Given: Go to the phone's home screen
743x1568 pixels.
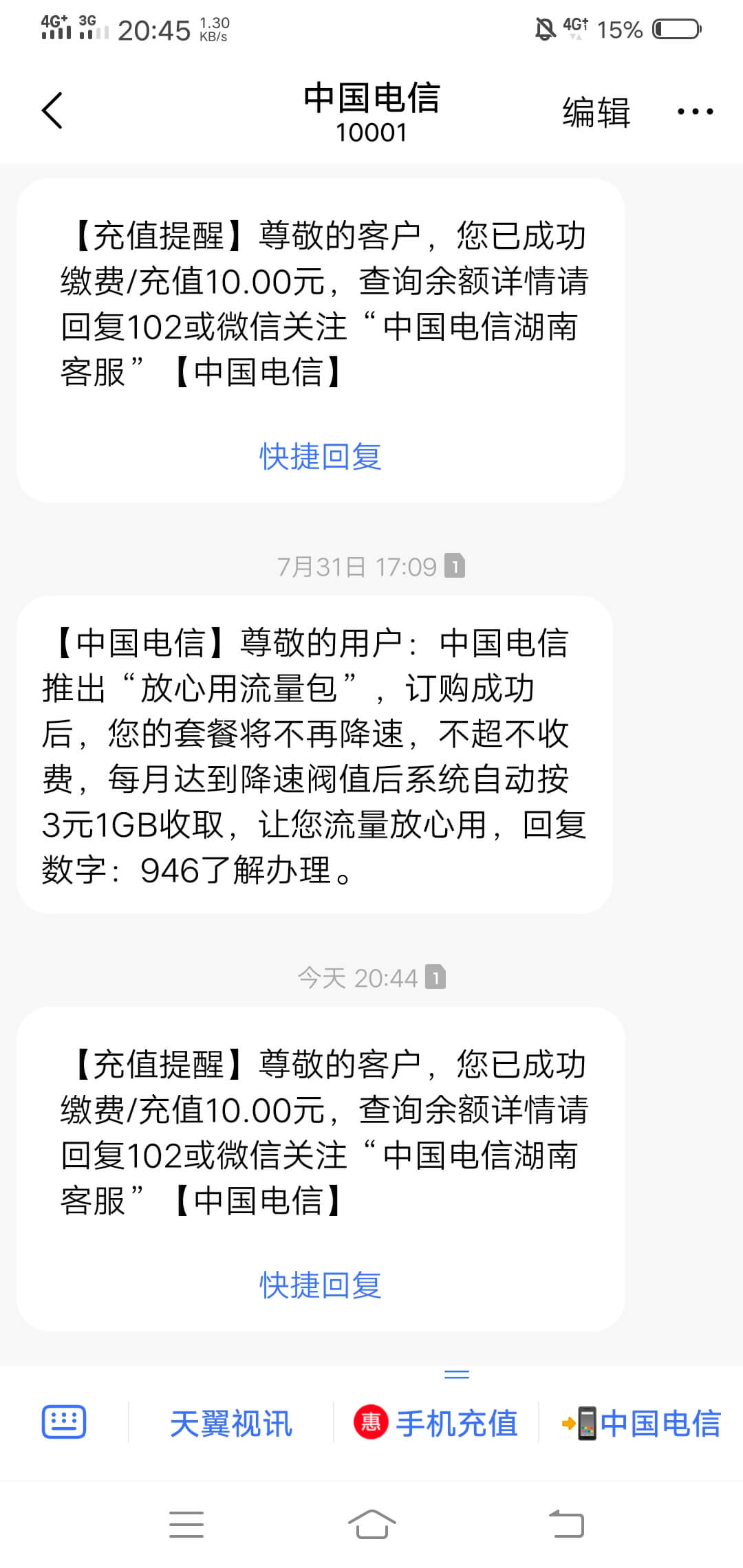Looking at the screenshot, I should pos(371,1524).
